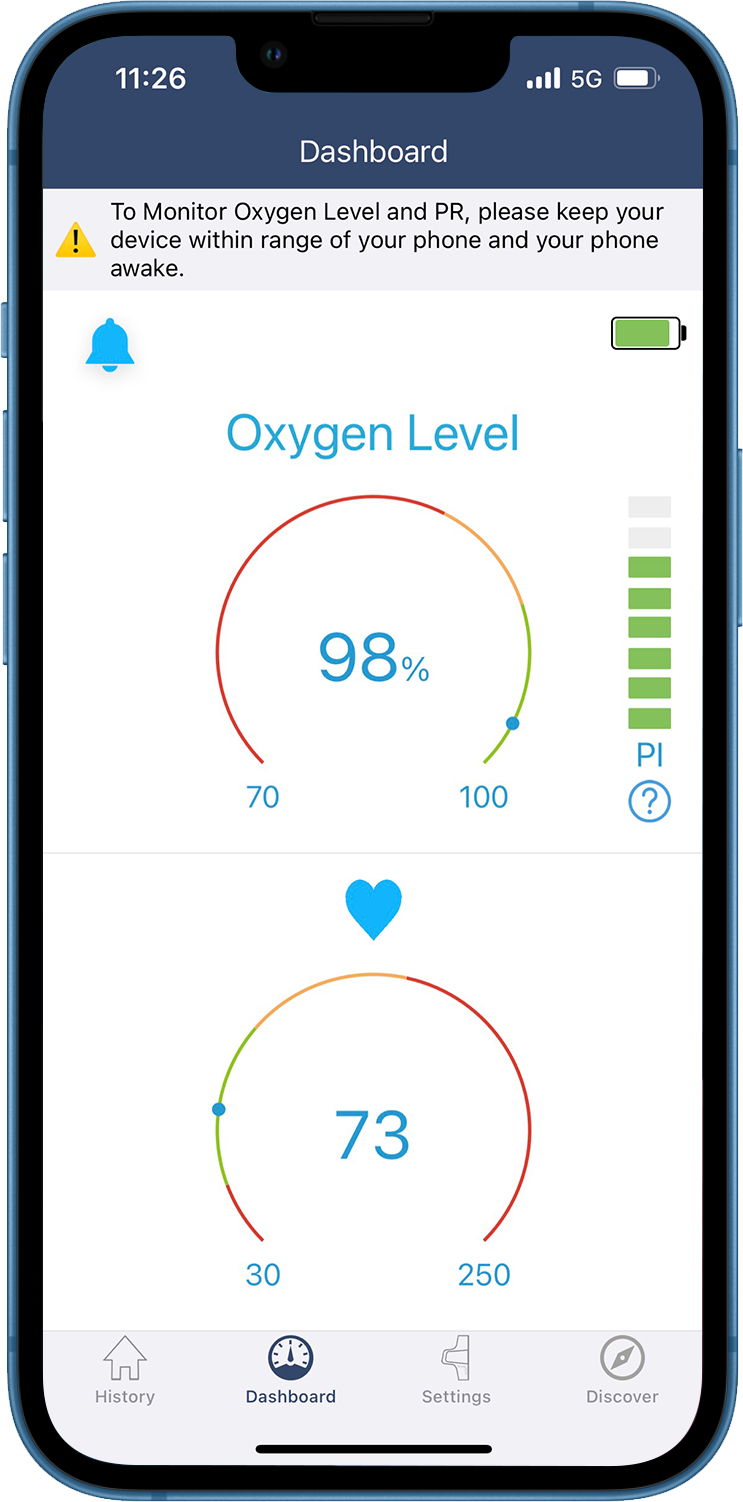Viewport: 743px width, 1502px height.
Task: Open the alarm bell icon
Action: pos(110,346)
